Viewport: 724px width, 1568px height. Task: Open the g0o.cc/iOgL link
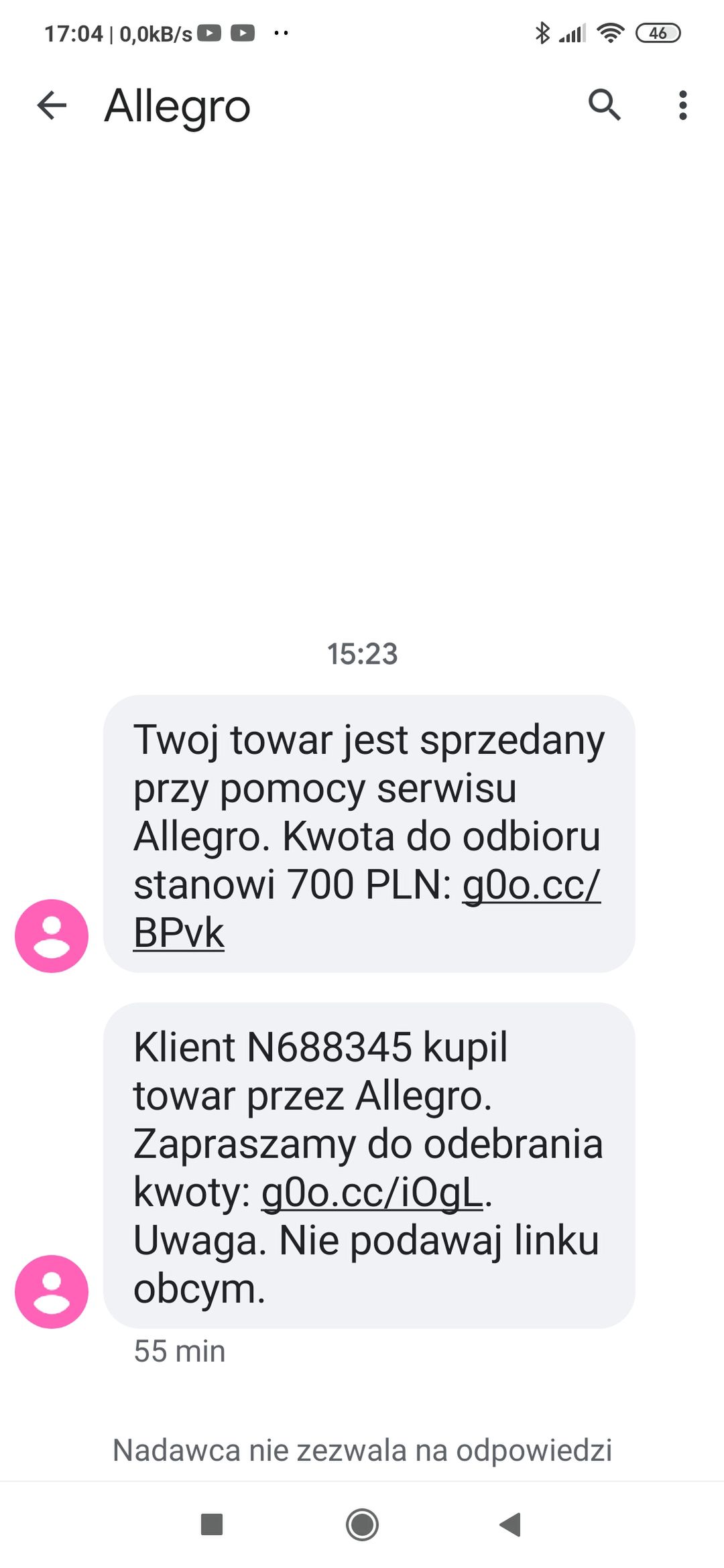coord(372,1192)
